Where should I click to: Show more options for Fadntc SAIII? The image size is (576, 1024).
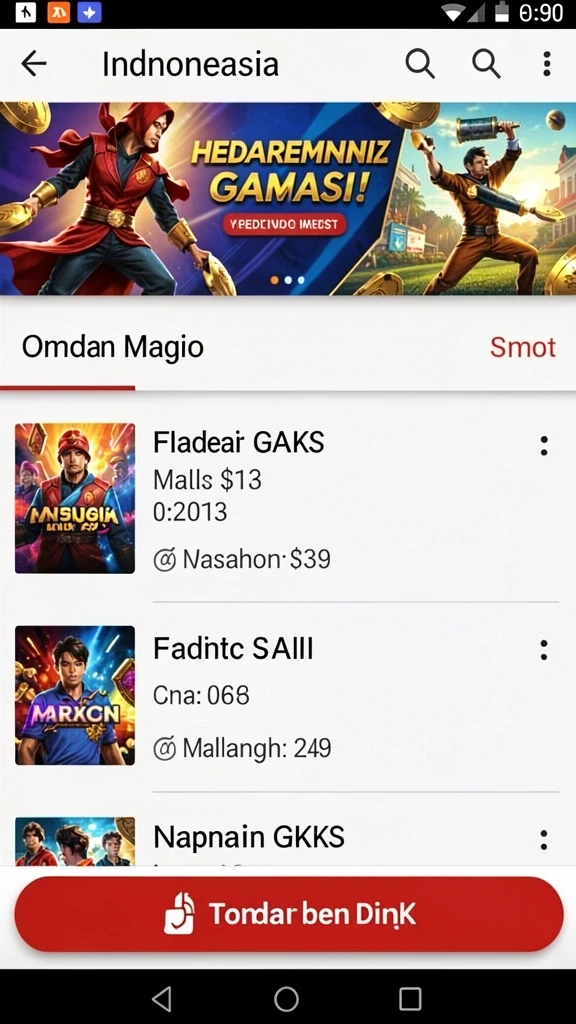(543, 650)
